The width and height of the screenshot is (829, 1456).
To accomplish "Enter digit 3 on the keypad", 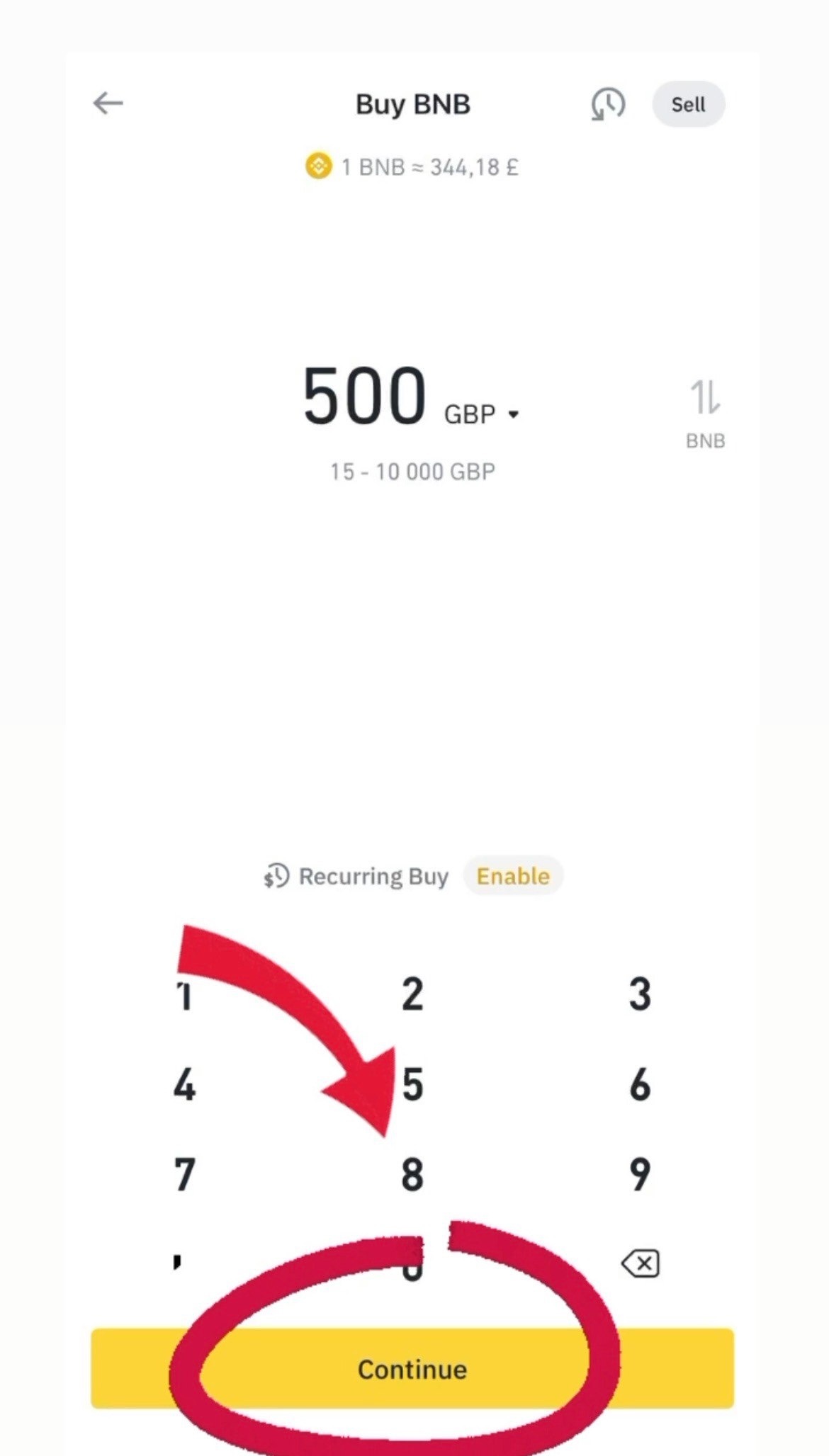I will [x=640, y=994].
